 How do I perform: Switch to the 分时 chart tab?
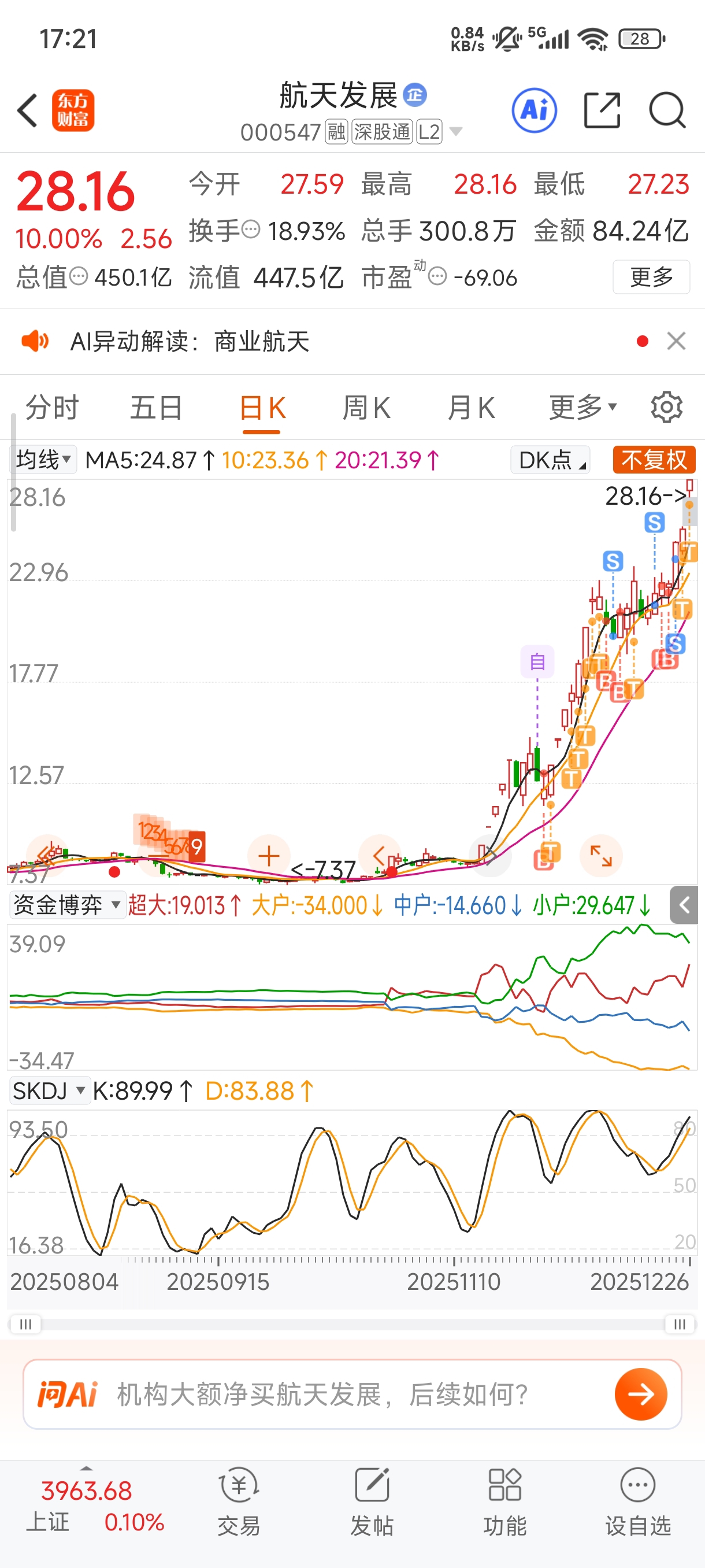pyautogui.click(x=53, y=407)
